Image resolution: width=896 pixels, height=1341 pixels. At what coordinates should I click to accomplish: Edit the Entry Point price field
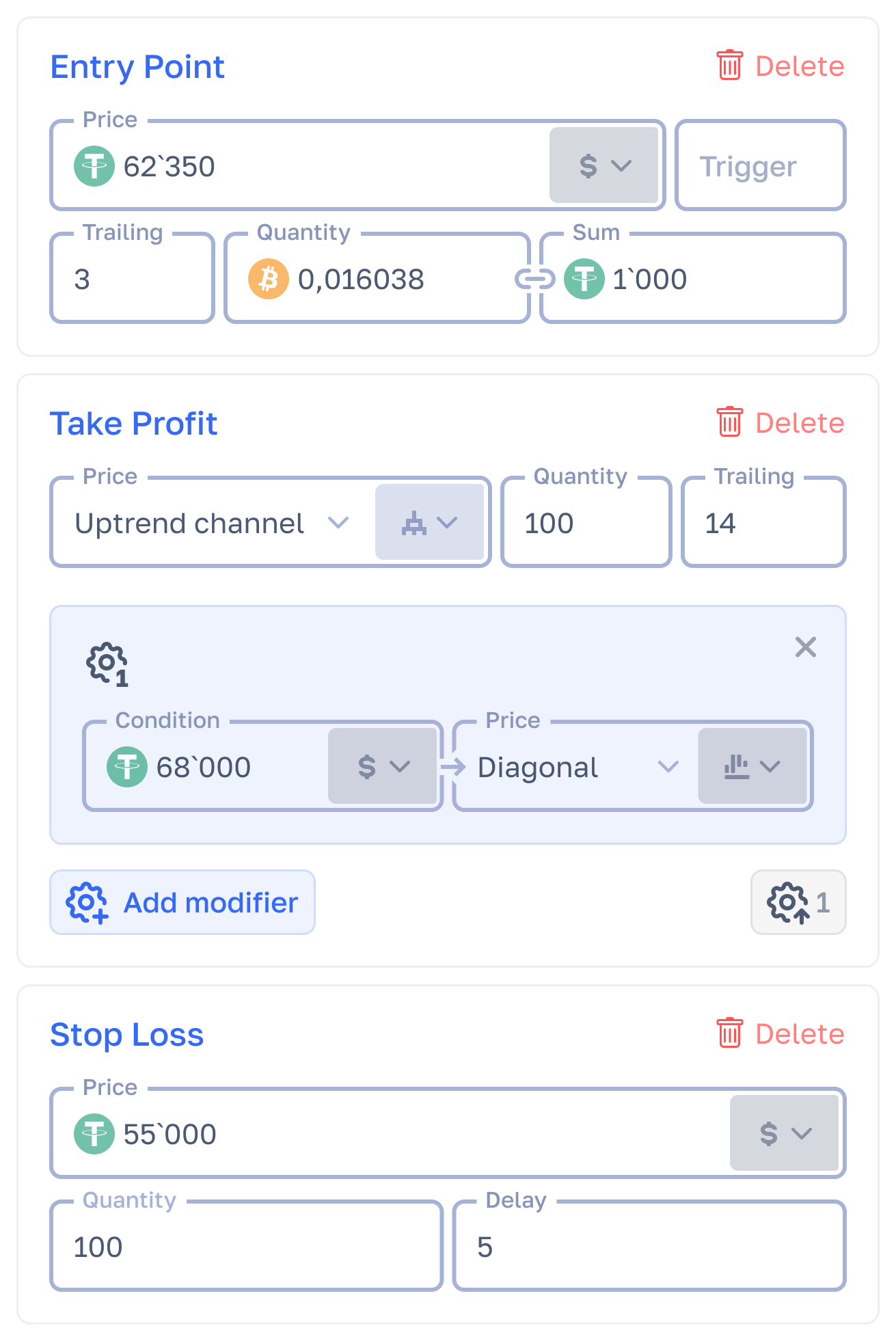(328, 166)
